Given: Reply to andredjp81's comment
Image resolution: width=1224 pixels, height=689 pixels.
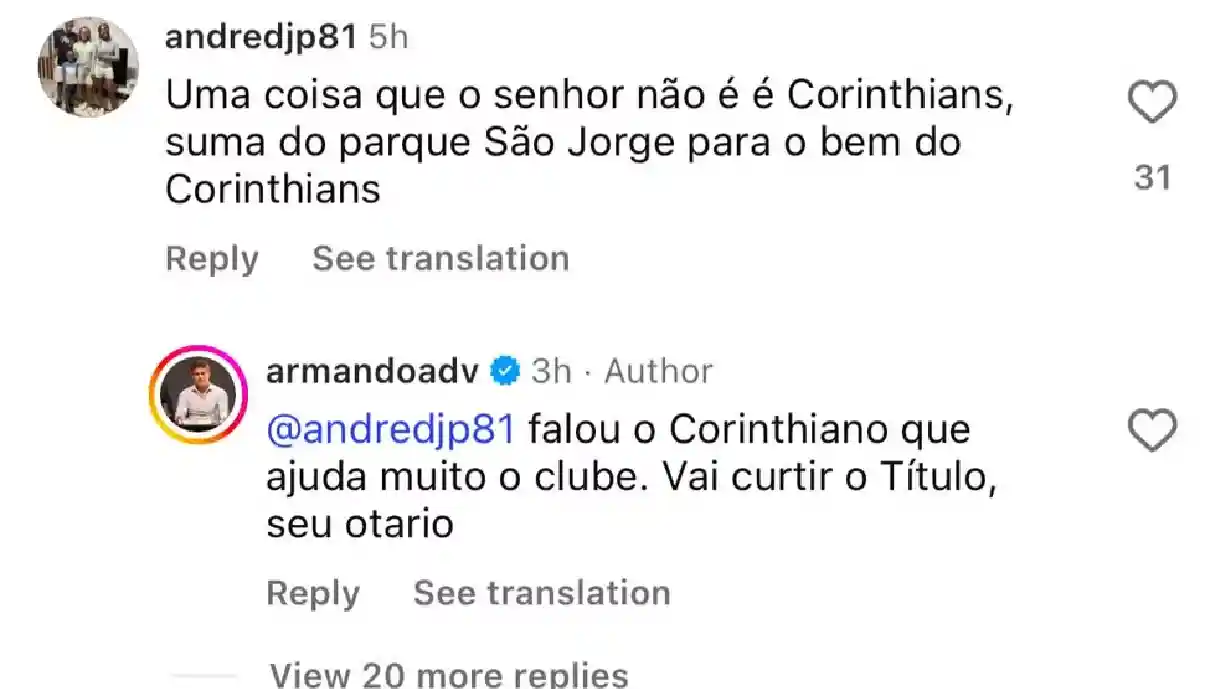Looking at the screenshot, I should [211, 259].
